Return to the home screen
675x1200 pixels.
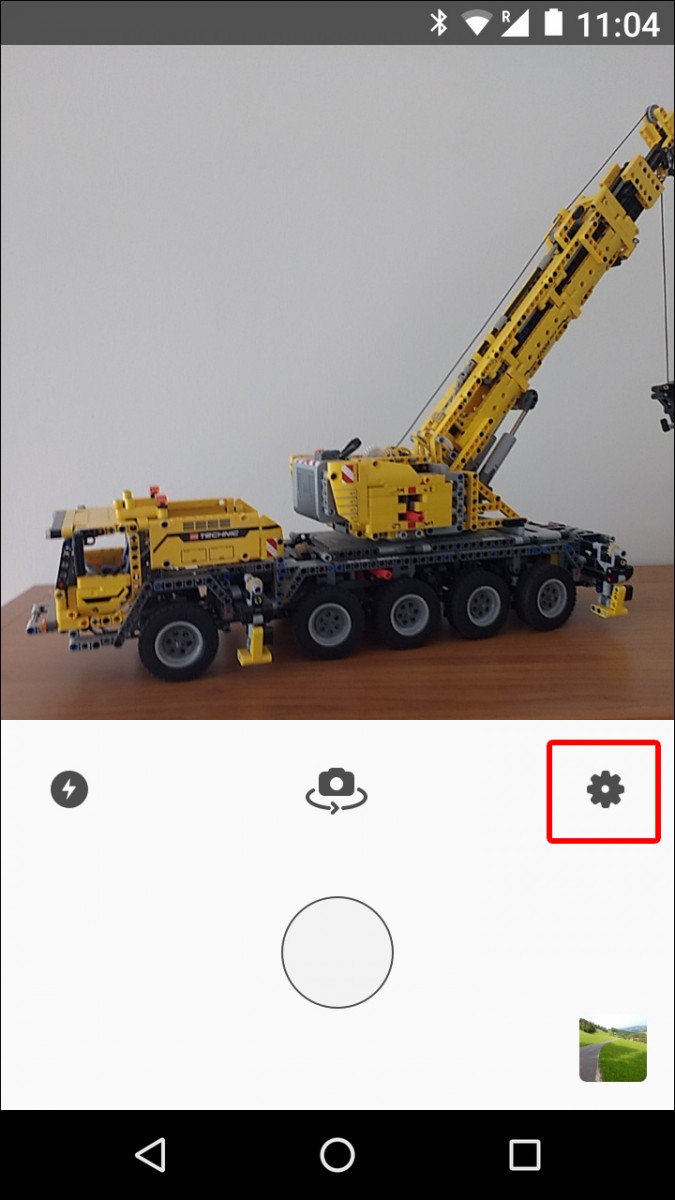pyautogui.click(x=337, y=1155)
